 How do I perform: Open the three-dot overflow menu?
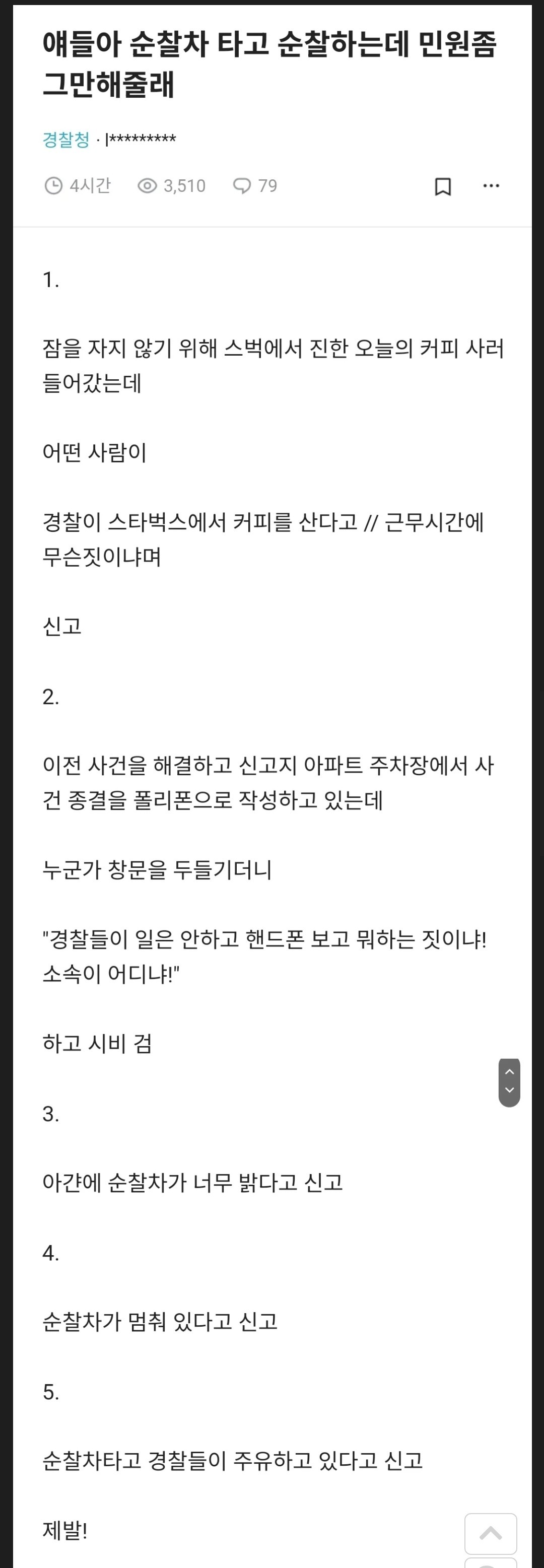pyautogui.click(x=491, y=186)
